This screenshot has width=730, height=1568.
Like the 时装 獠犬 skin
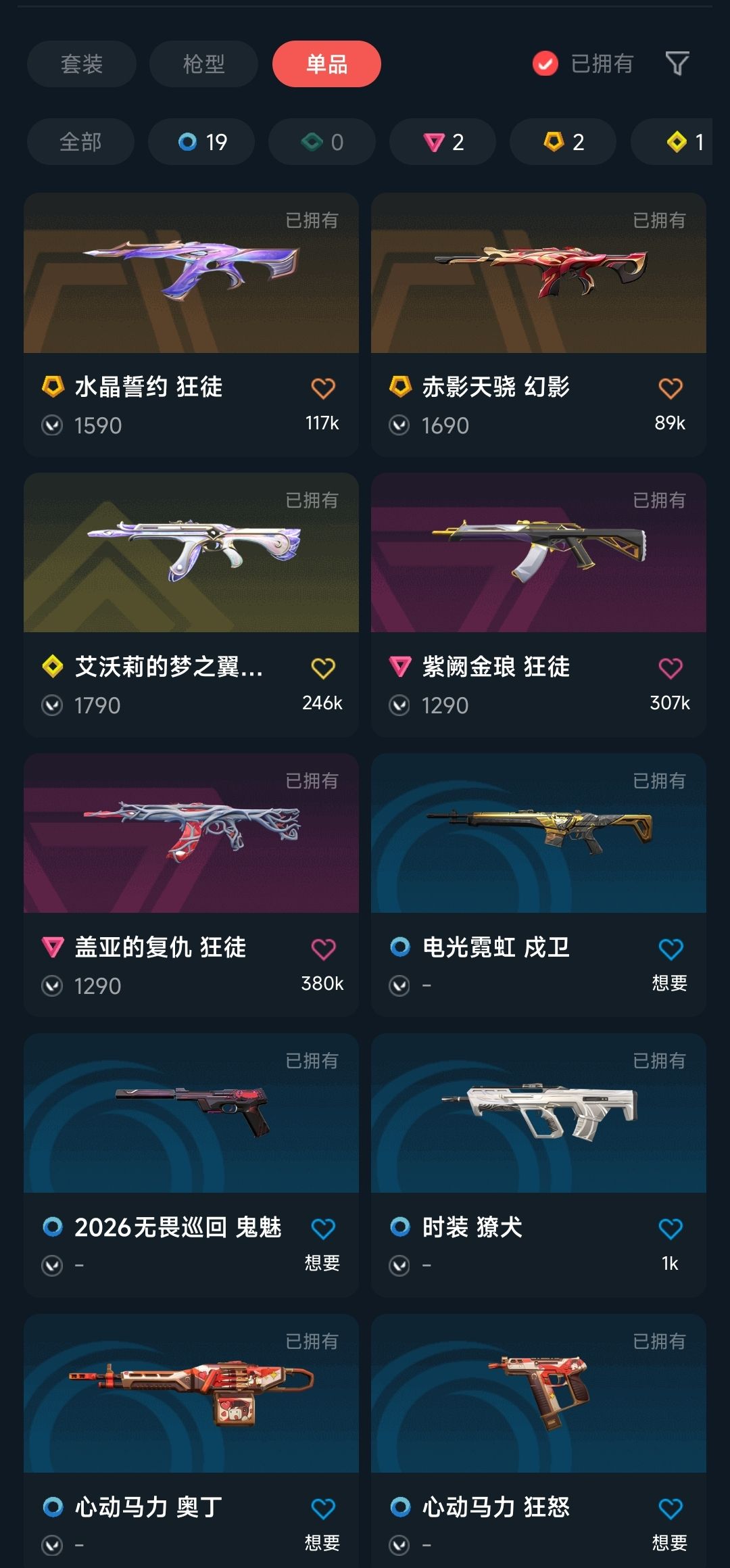point(671,1229)
